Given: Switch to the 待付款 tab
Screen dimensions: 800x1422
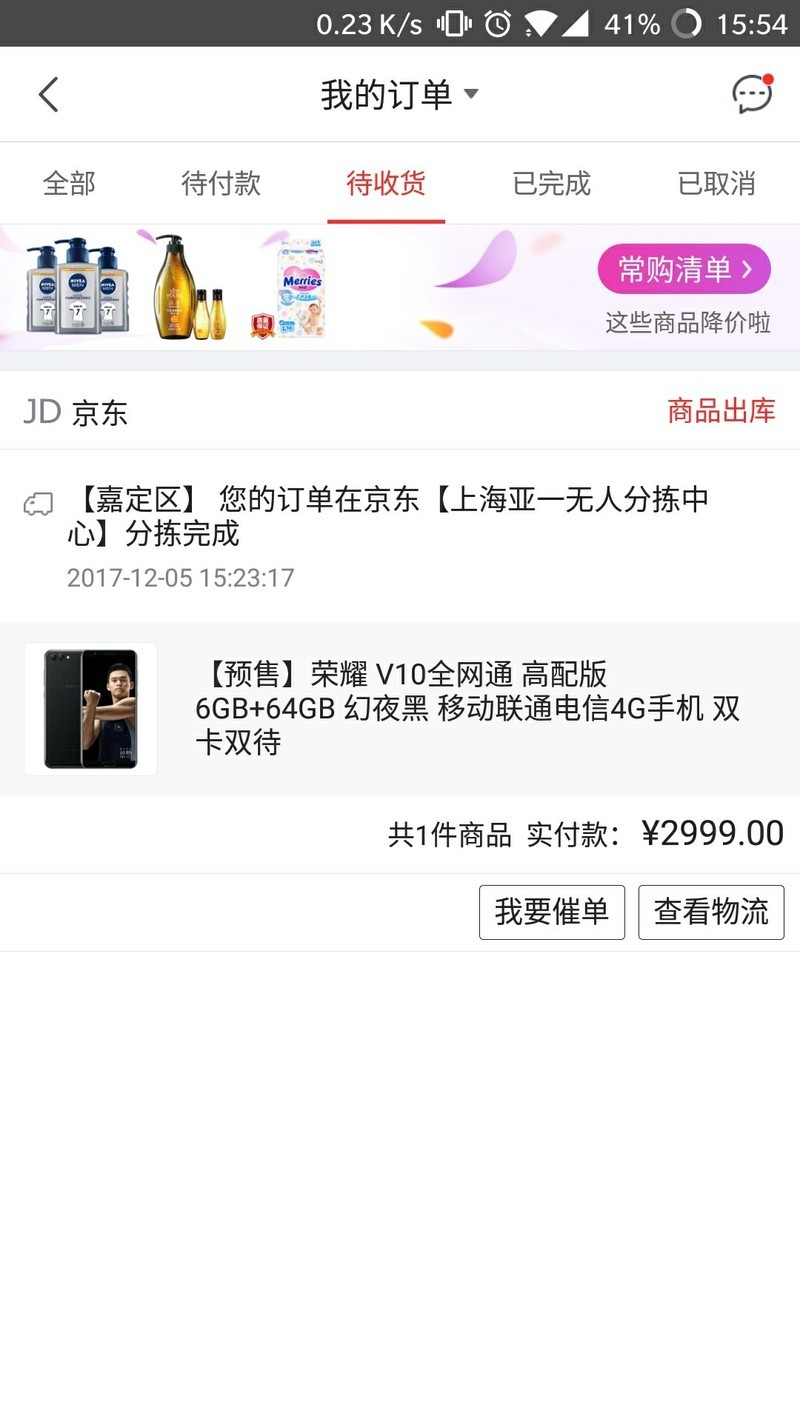Looking at the screenshot, I should [221, 183].
